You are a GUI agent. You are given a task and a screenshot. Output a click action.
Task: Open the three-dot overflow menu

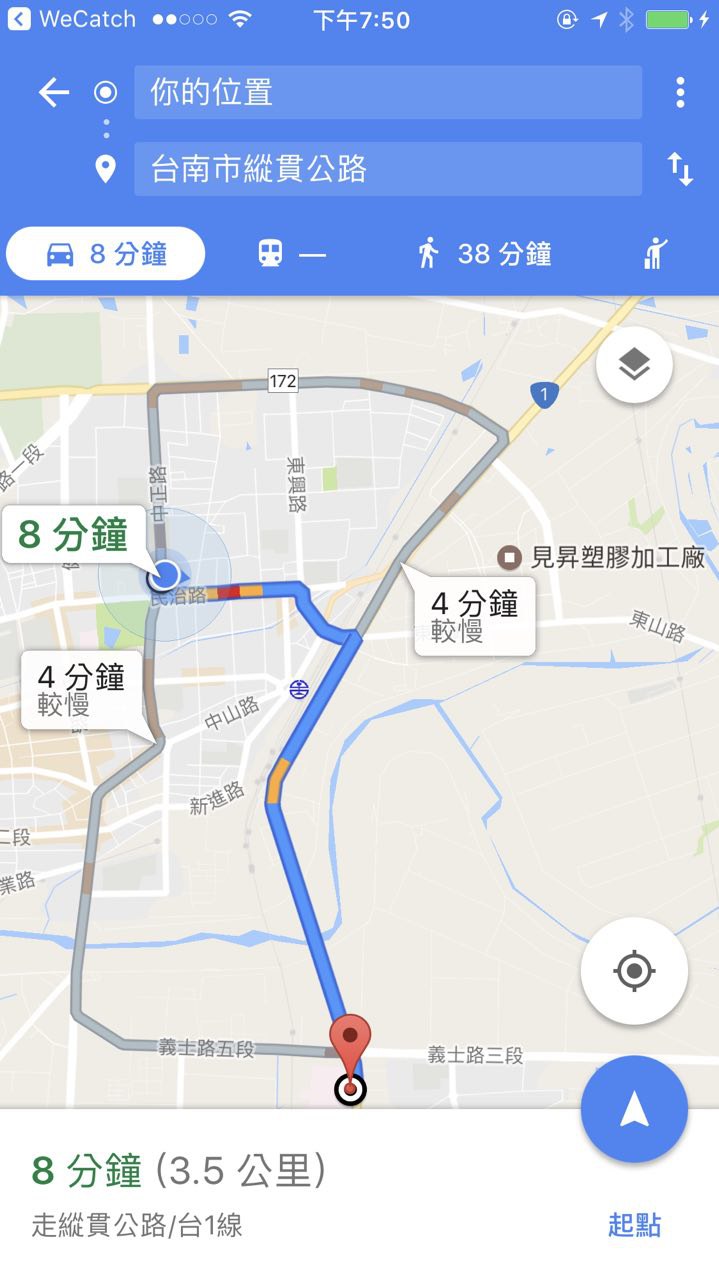click(680, 93)
